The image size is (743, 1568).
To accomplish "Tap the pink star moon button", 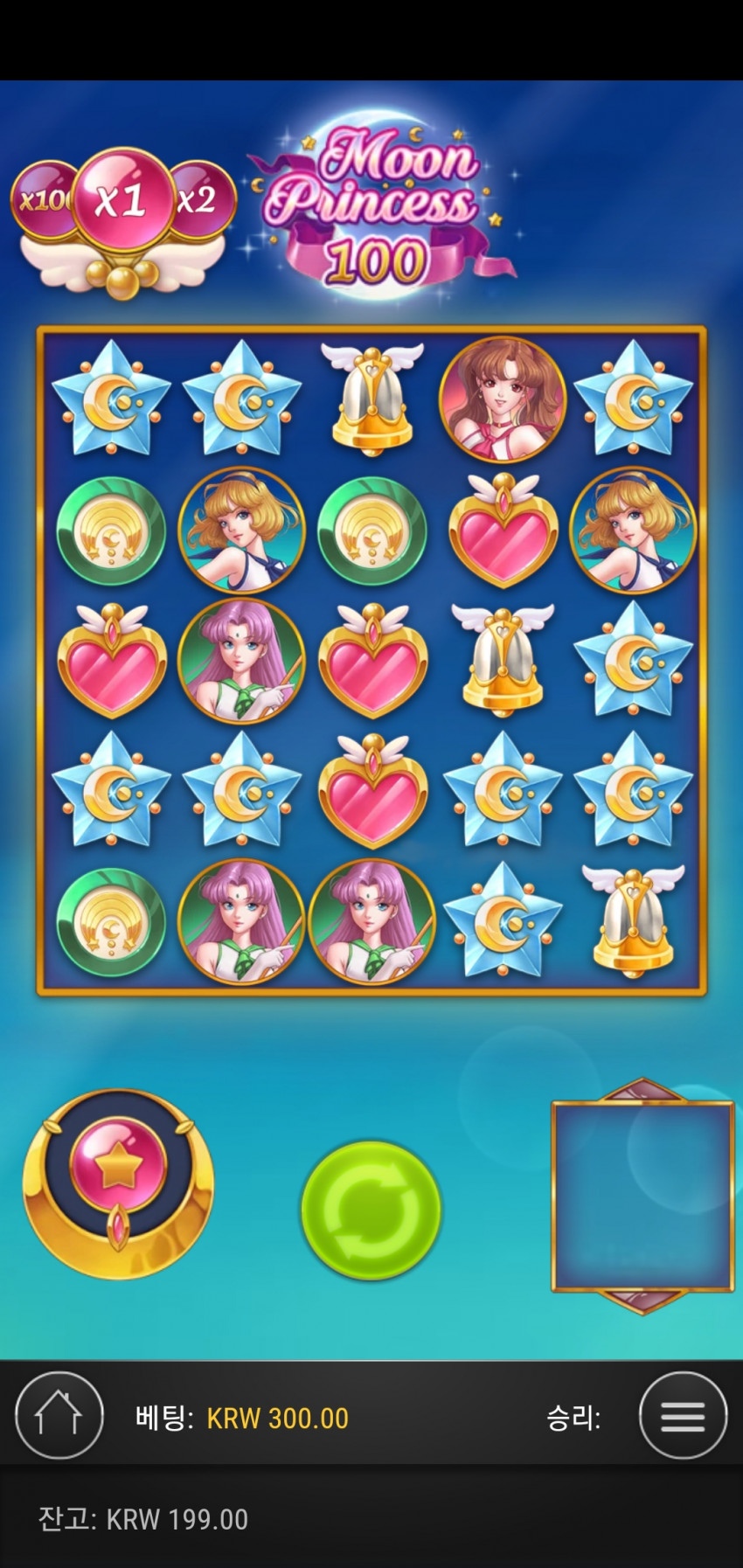I will 118,1171.
